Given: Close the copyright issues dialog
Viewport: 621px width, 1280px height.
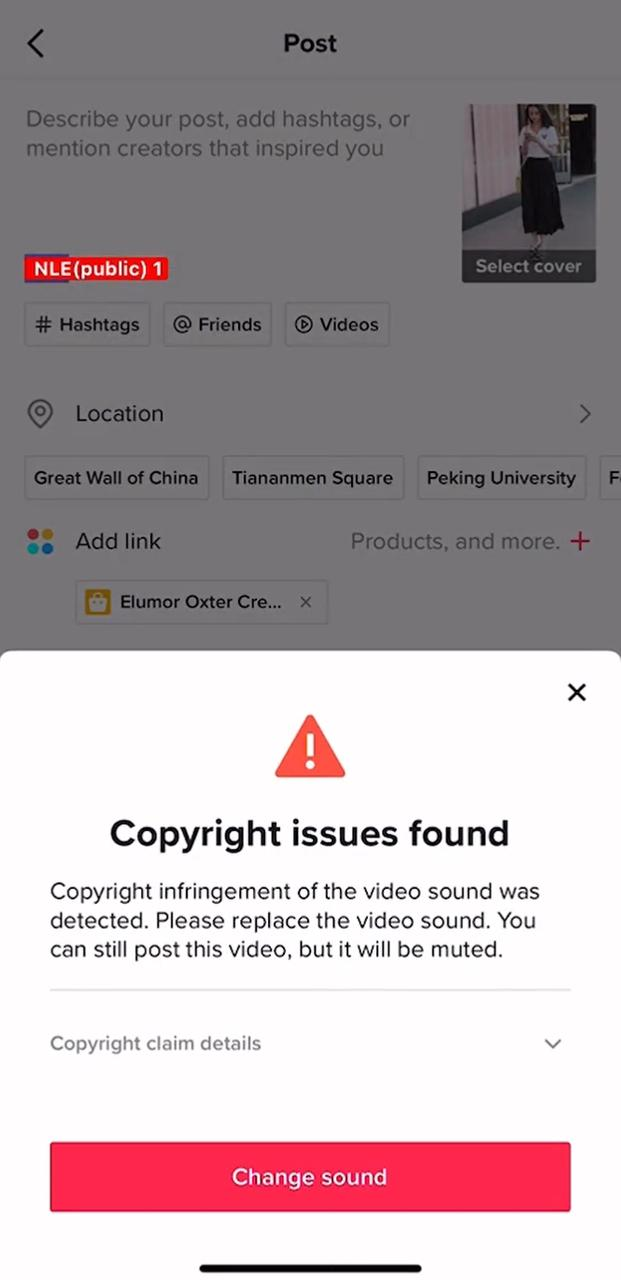Looking at the screenshot, I should pyautogui.click(x=576, y=692).
